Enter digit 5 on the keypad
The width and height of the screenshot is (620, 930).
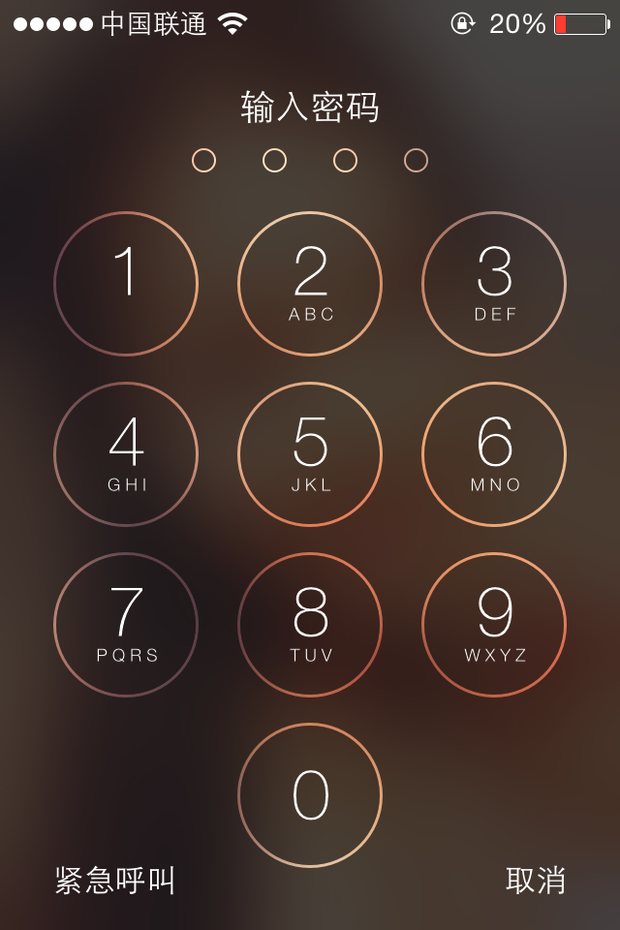pos(310,455)
